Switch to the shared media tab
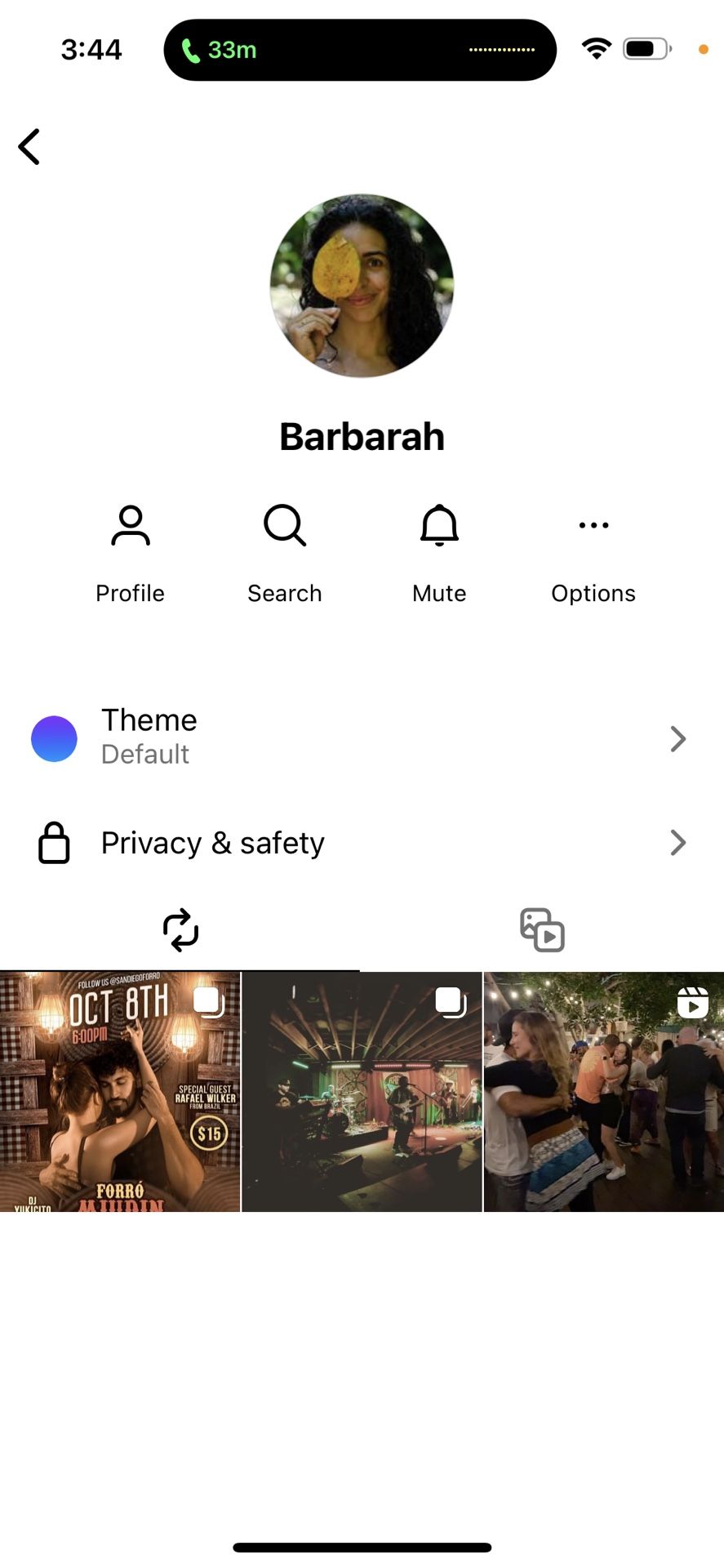724x1568 pixels. [x=542, y=930]
